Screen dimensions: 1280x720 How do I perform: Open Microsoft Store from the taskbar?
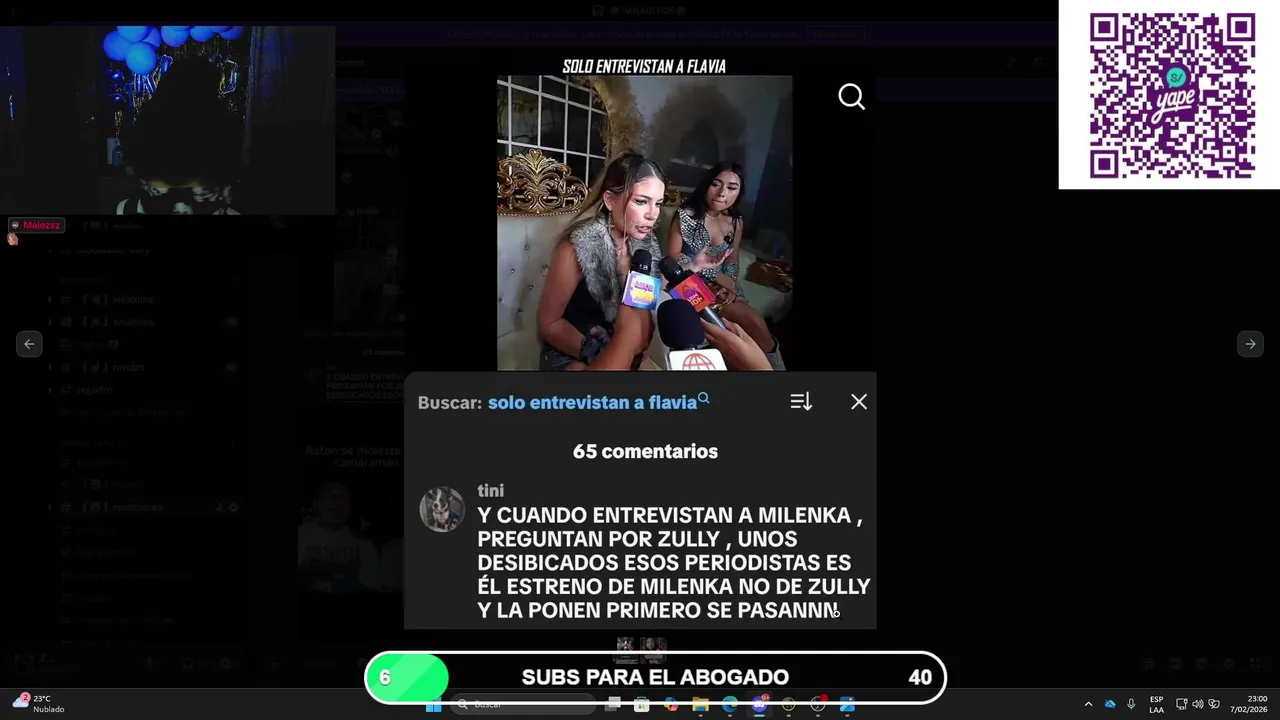click(641, 705)
